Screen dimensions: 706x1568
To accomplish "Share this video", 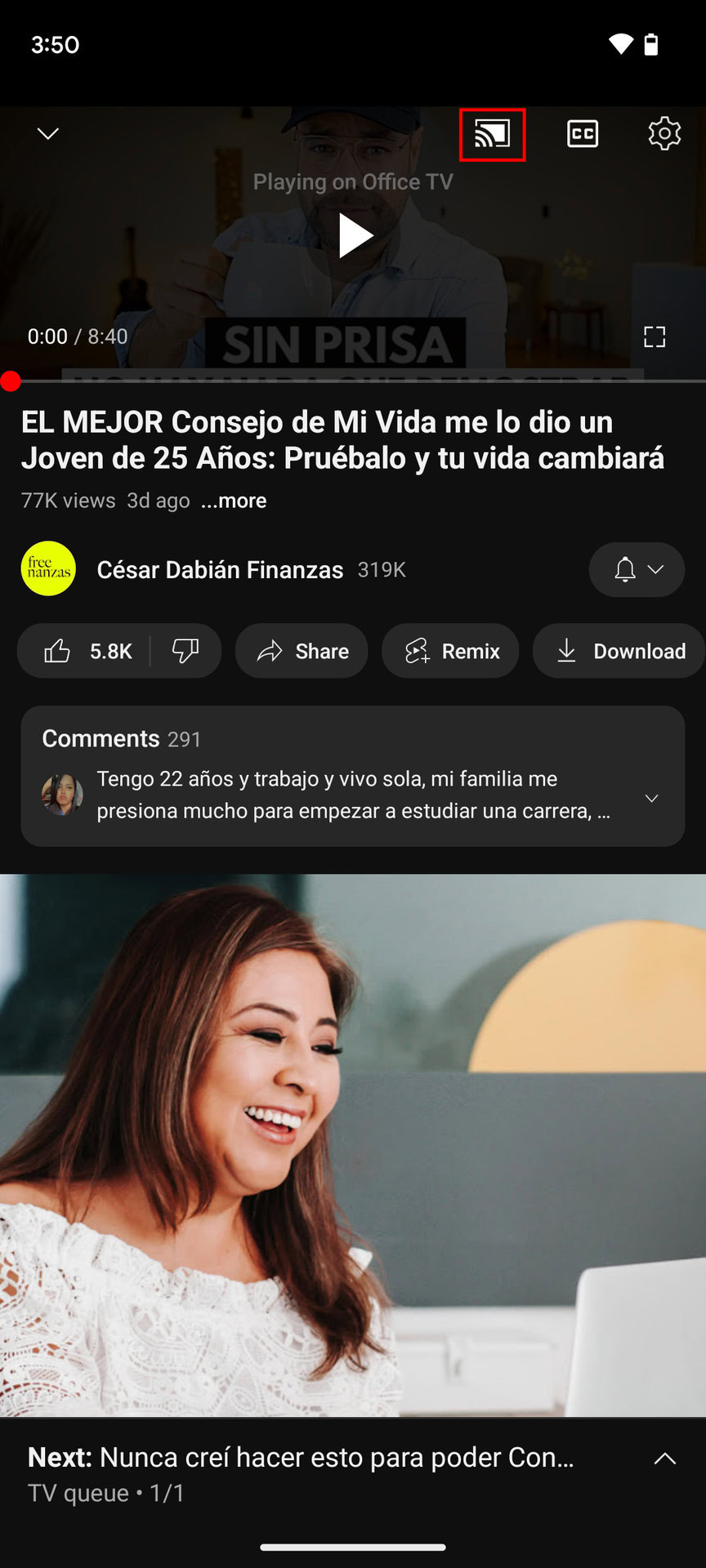I will (302, 651).
